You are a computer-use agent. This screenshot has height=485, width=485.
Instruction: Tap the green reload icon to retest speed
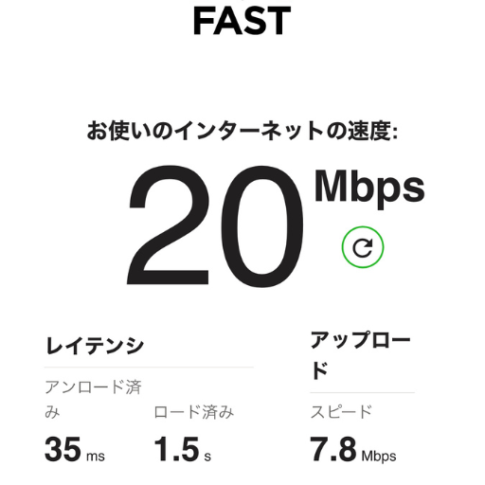[363, 247]
